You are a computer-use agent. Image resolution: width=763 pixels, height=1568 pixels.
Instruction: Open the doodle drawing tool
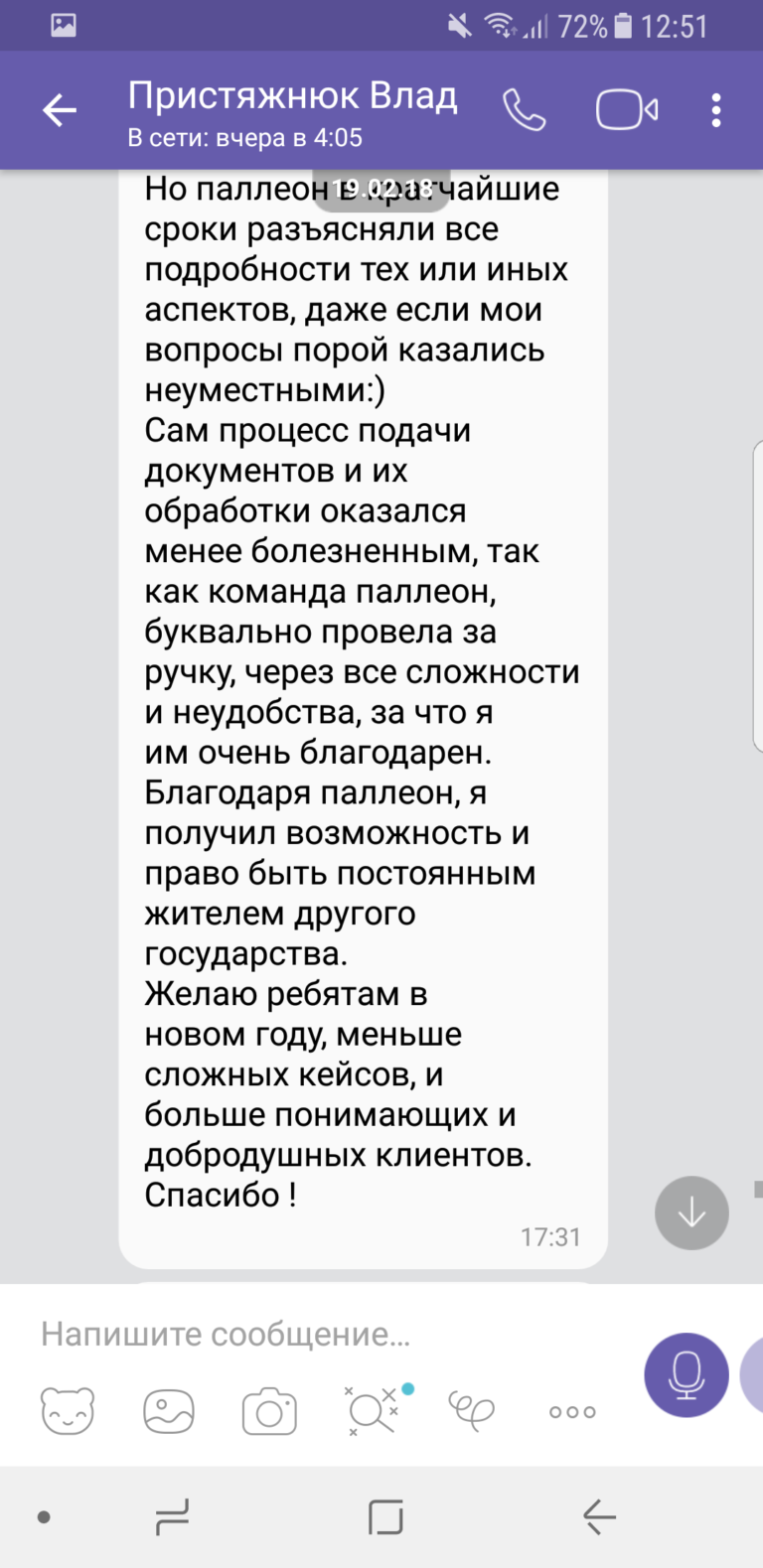[x=472, y=1411]
